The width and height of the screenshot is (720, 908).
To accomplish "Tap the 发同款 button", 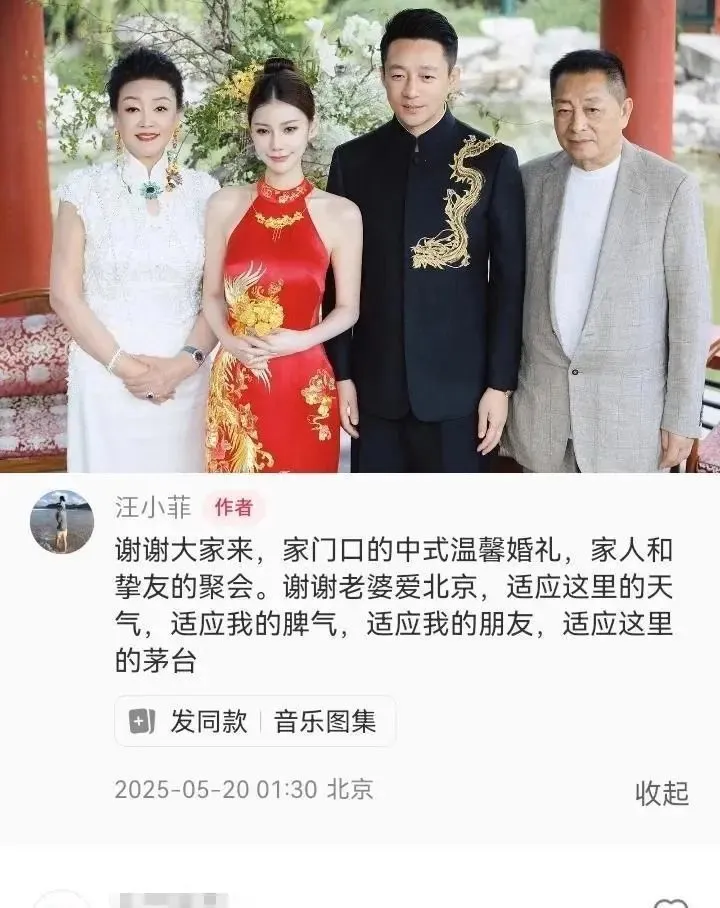I will pyautogui.click(x=190, y=721).
